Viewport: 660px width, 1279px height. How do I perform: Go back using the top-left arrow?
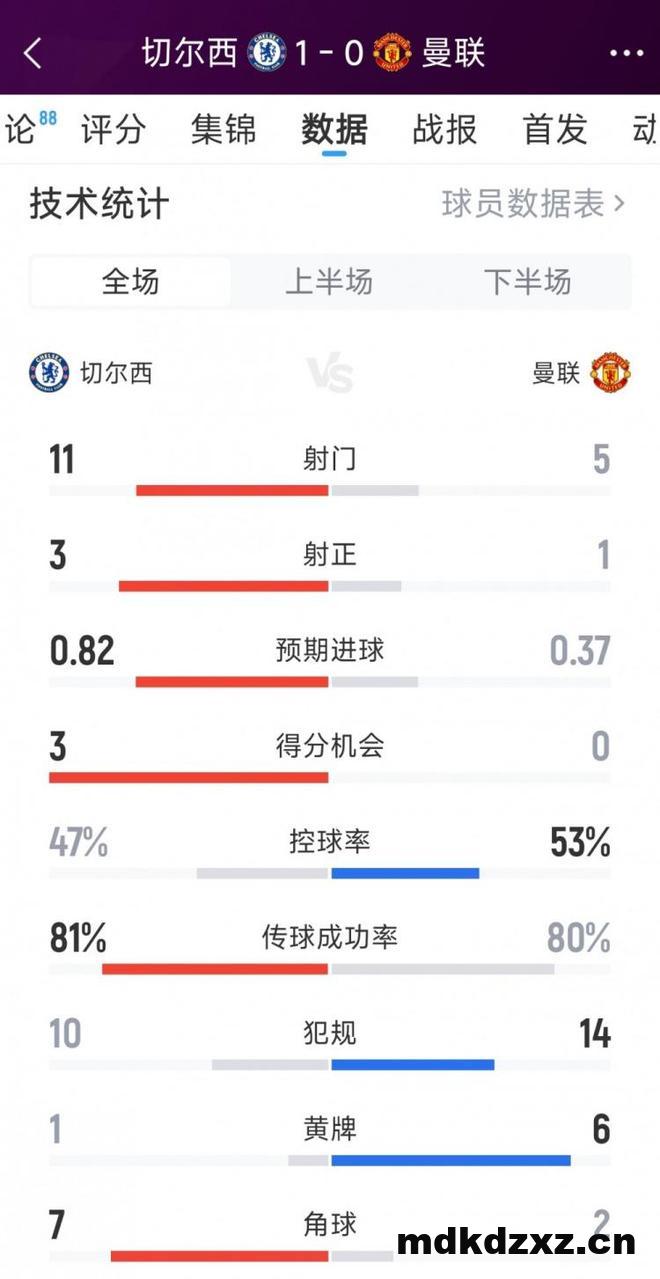[33, 53]
